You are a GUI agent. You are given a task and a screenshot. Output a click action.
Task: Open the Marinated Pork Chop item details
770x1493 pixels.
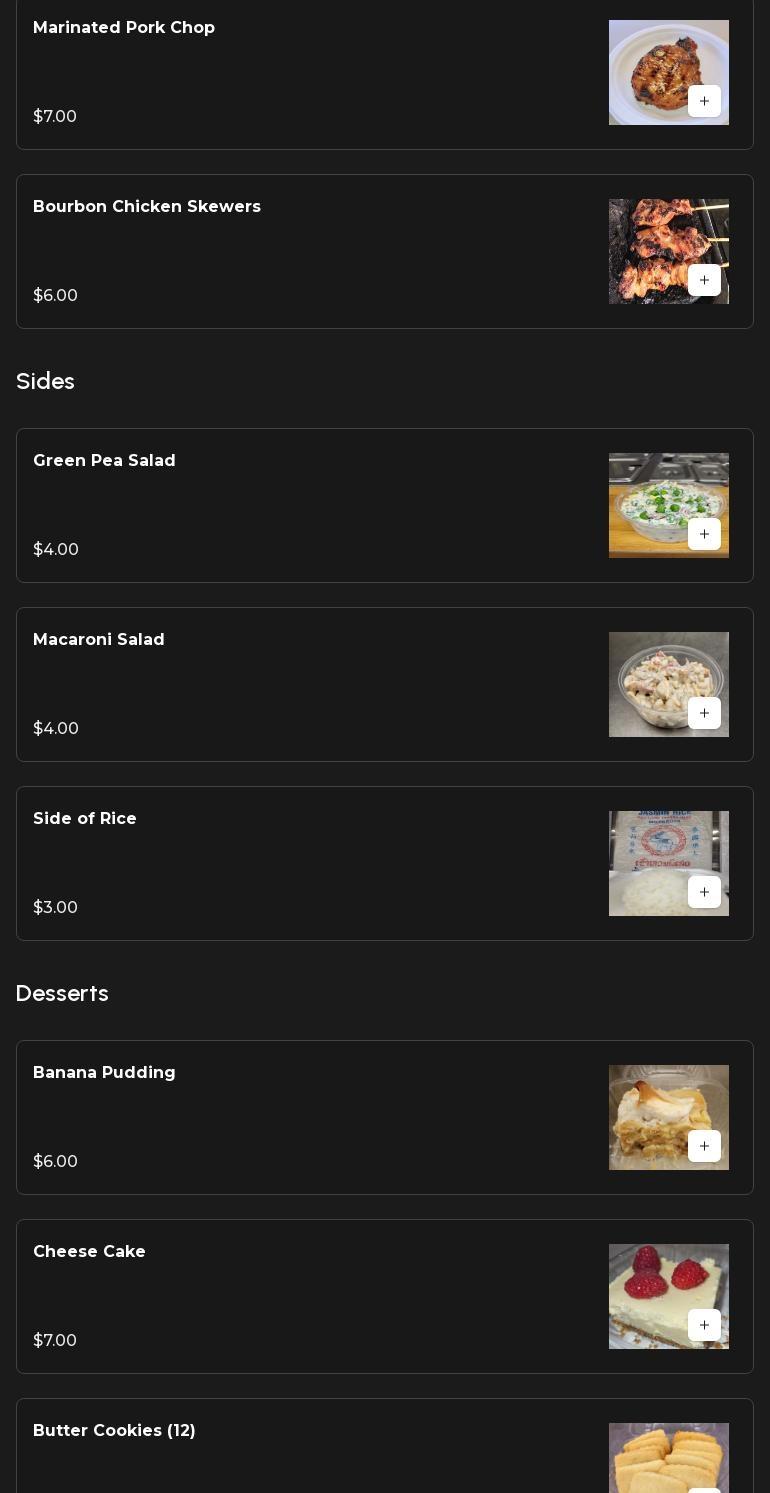coord(300,72)
